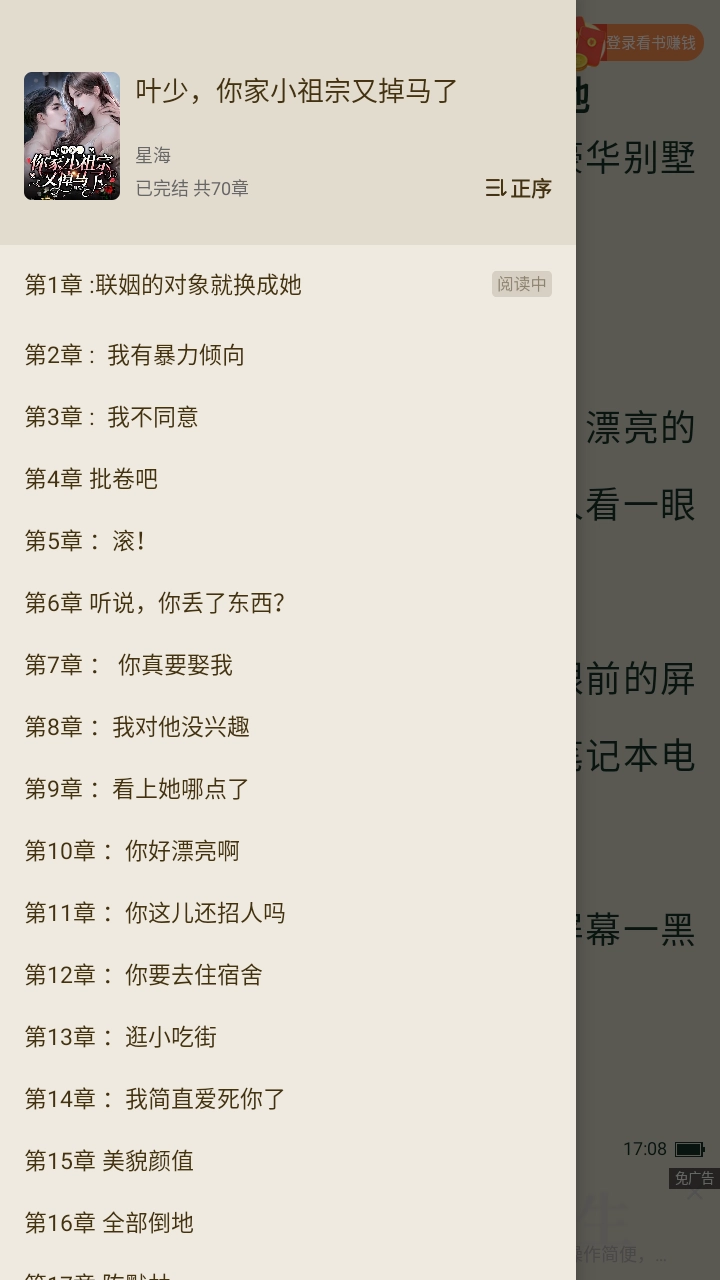Go to chapter 2 我有暴力倾向
Viewport: 720px width, 1280px height.
pyautogui.click(x=135, y=355)
